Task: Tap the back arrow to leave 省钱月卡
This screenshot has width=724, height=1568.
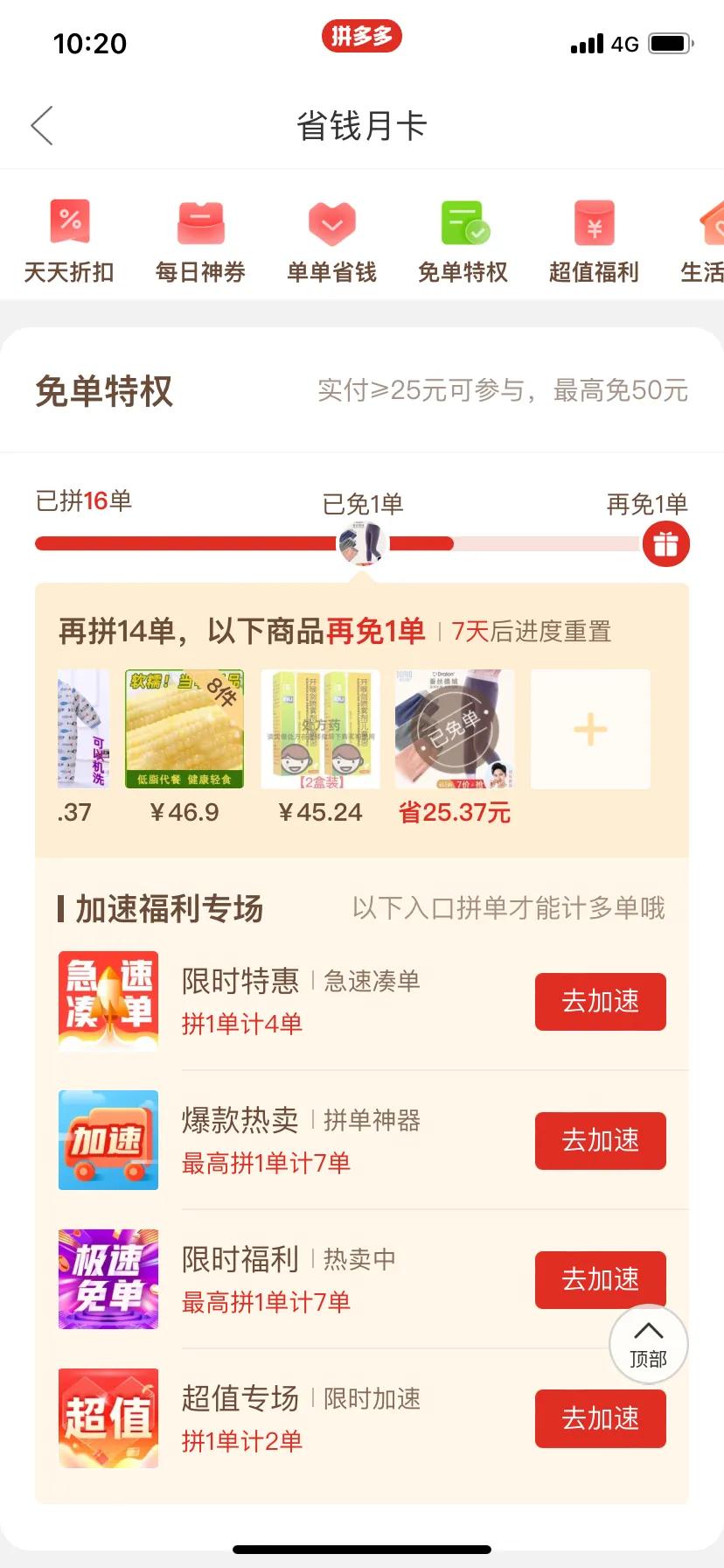Action: [41, 125]
